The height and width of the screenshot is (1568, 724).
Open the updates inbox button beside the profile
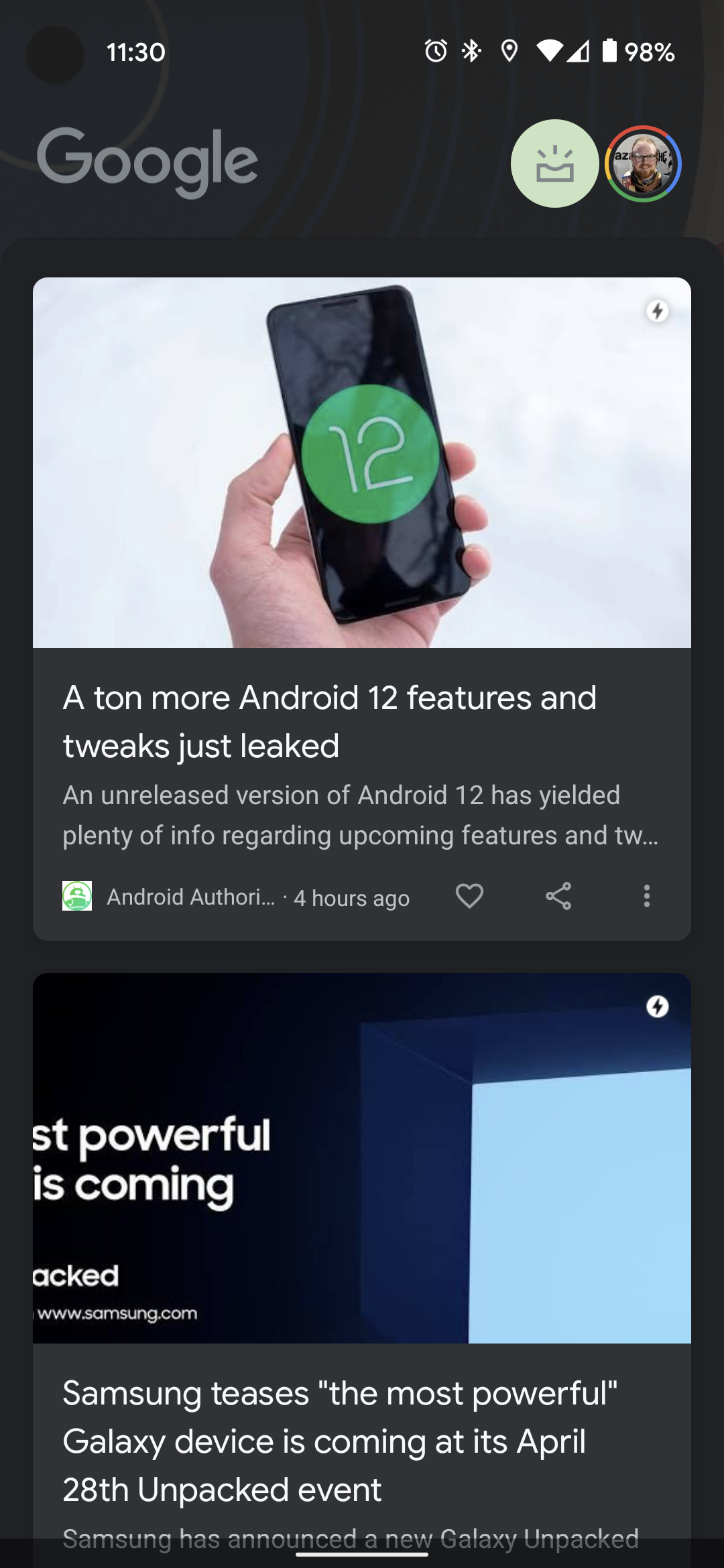pyautogui.click(x=554, y=164)
